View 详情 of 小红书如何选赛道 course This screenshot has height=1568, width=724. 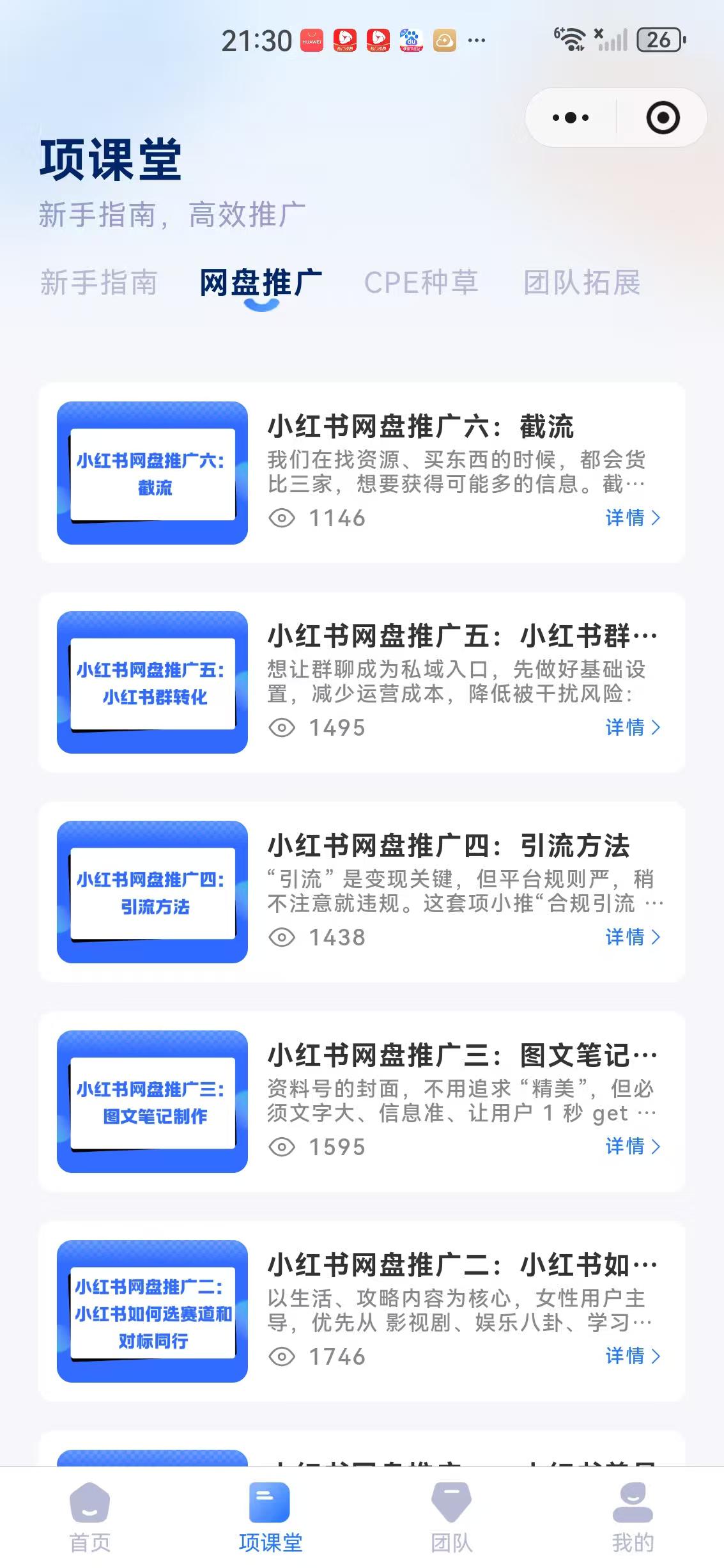coord(633,1356)
